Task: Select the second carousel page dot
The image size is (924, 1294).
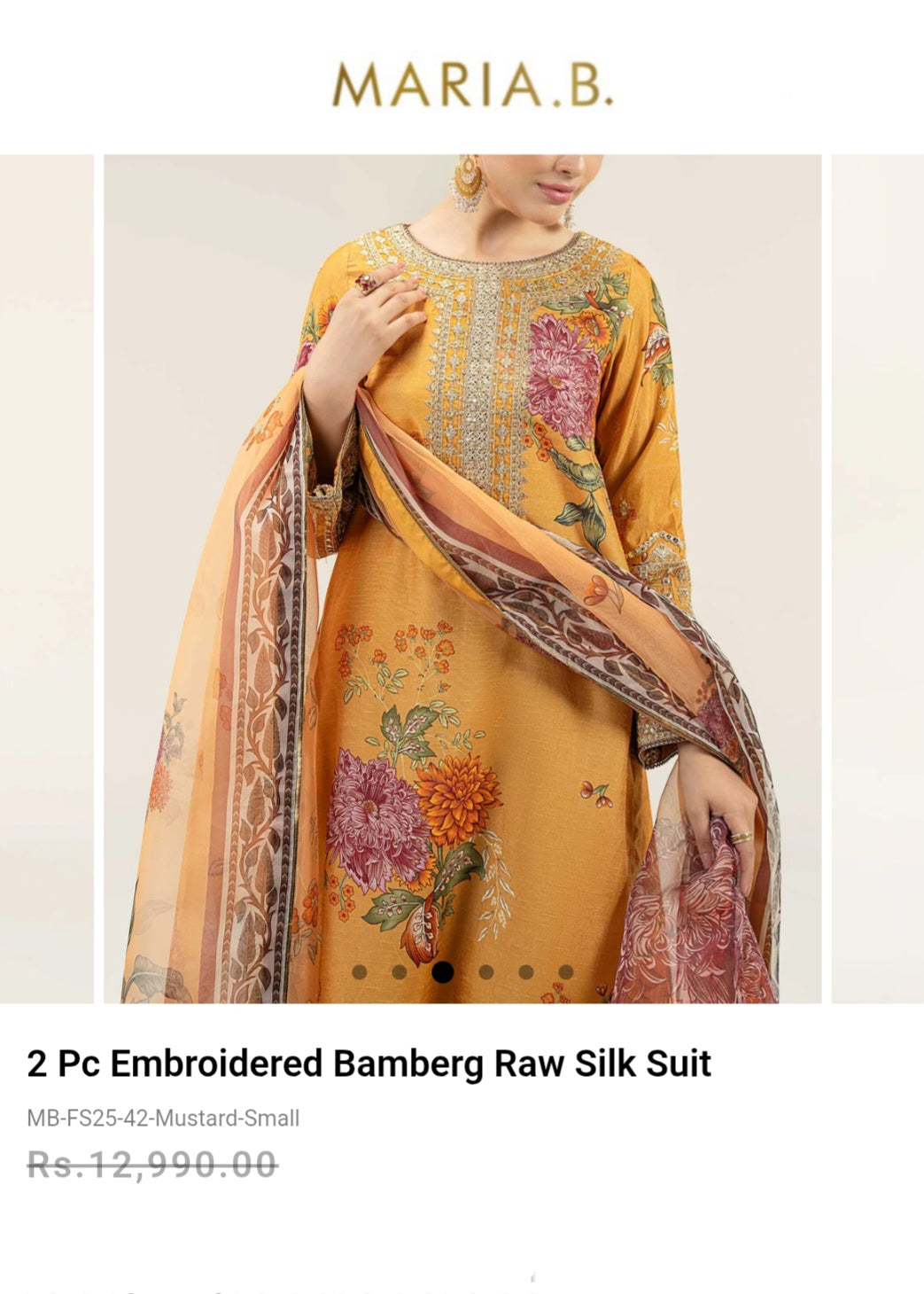Action: (x=400, y=972)
